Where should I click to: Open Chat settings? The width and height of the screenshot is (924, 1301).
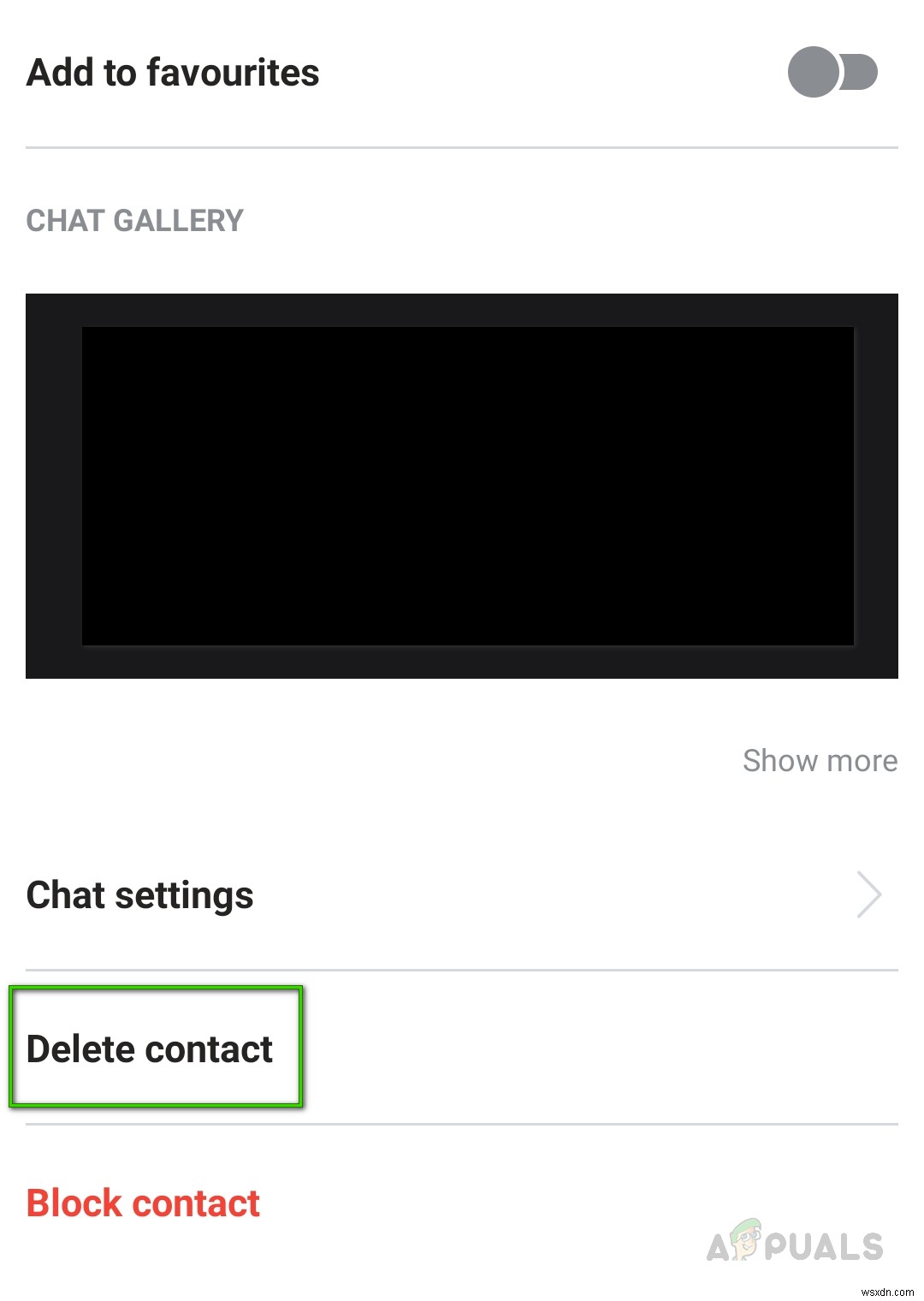tap(141, 895)
